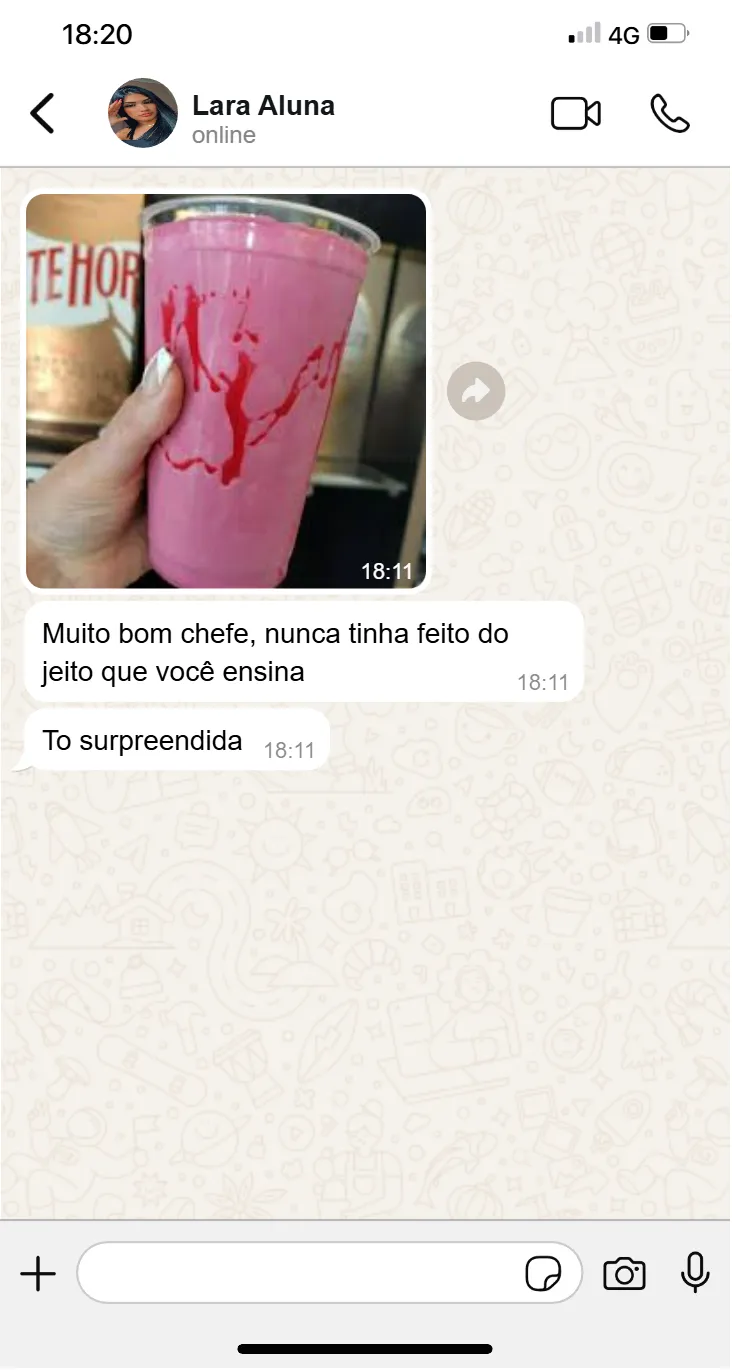Start a video call with Lara Aluna
This screenshot has height=1370, width=732.
[576, 114]
